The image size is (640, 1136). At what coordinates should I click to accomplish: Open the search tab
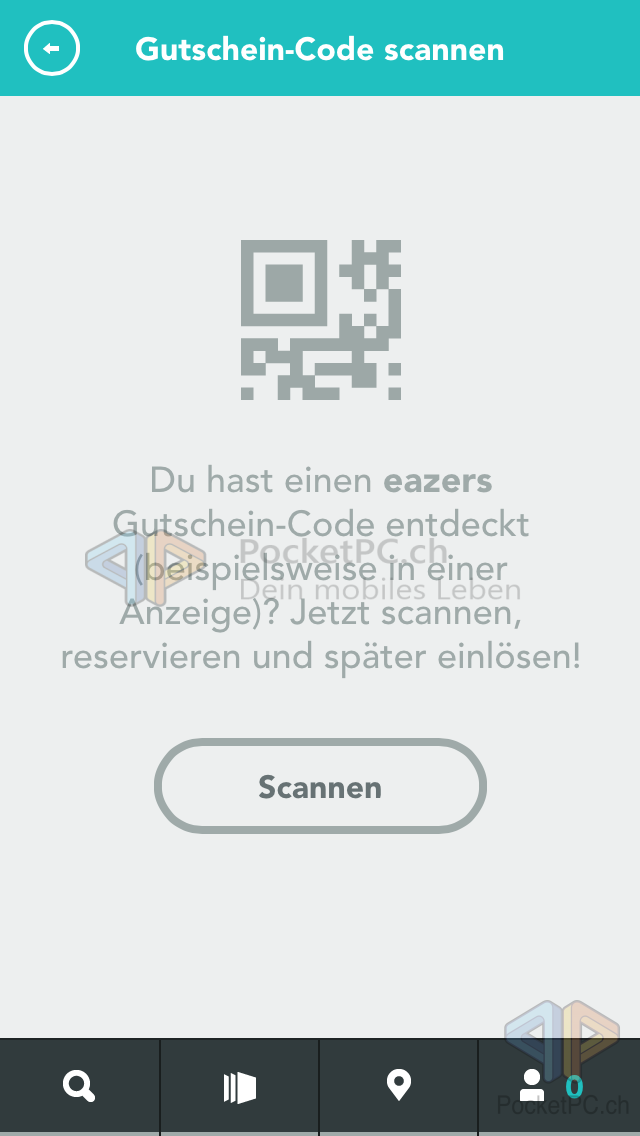[79, 1086]
